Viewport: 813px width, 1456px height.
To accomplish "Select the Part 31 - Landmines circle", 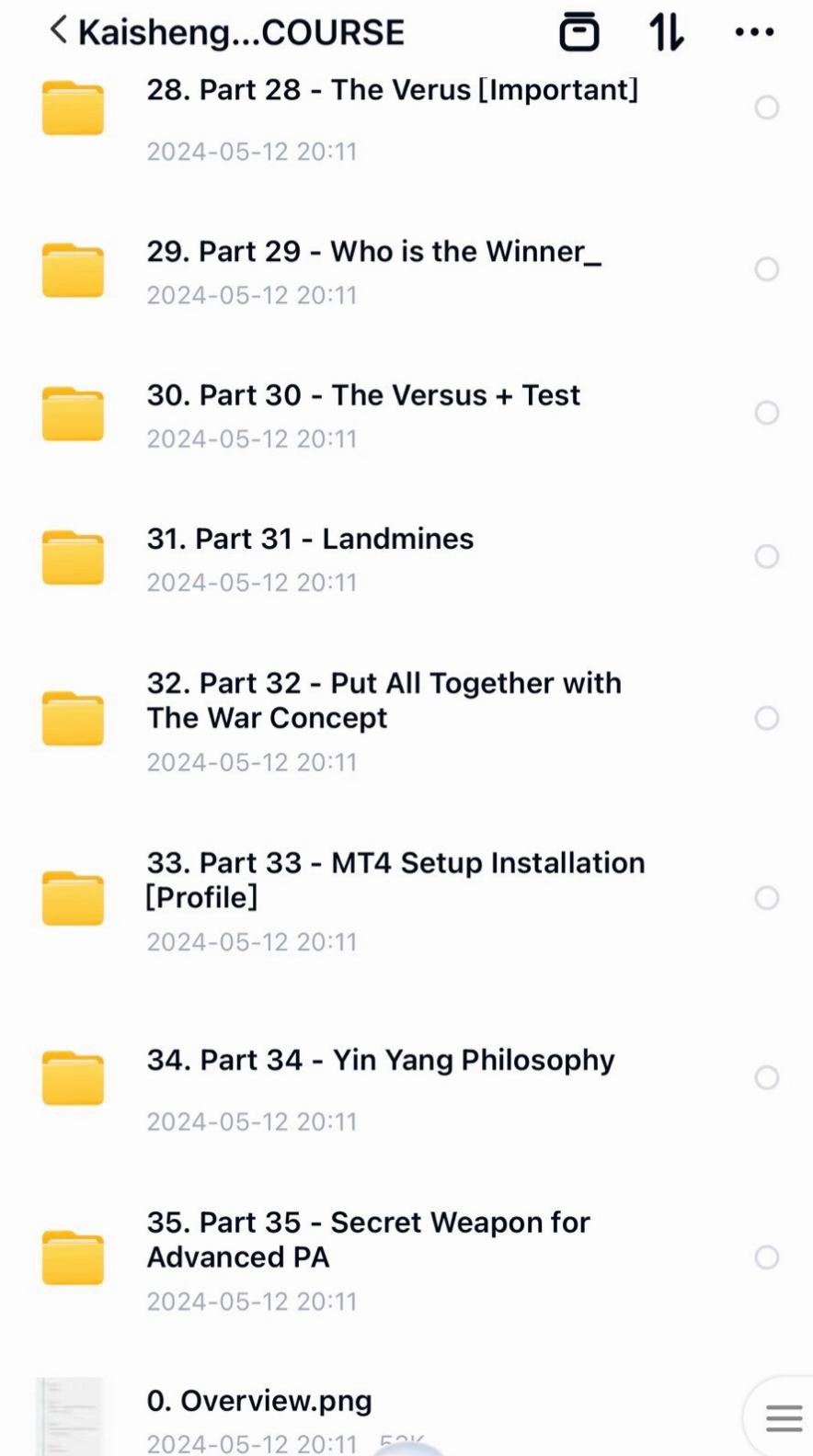I will [x=767, y=556].
